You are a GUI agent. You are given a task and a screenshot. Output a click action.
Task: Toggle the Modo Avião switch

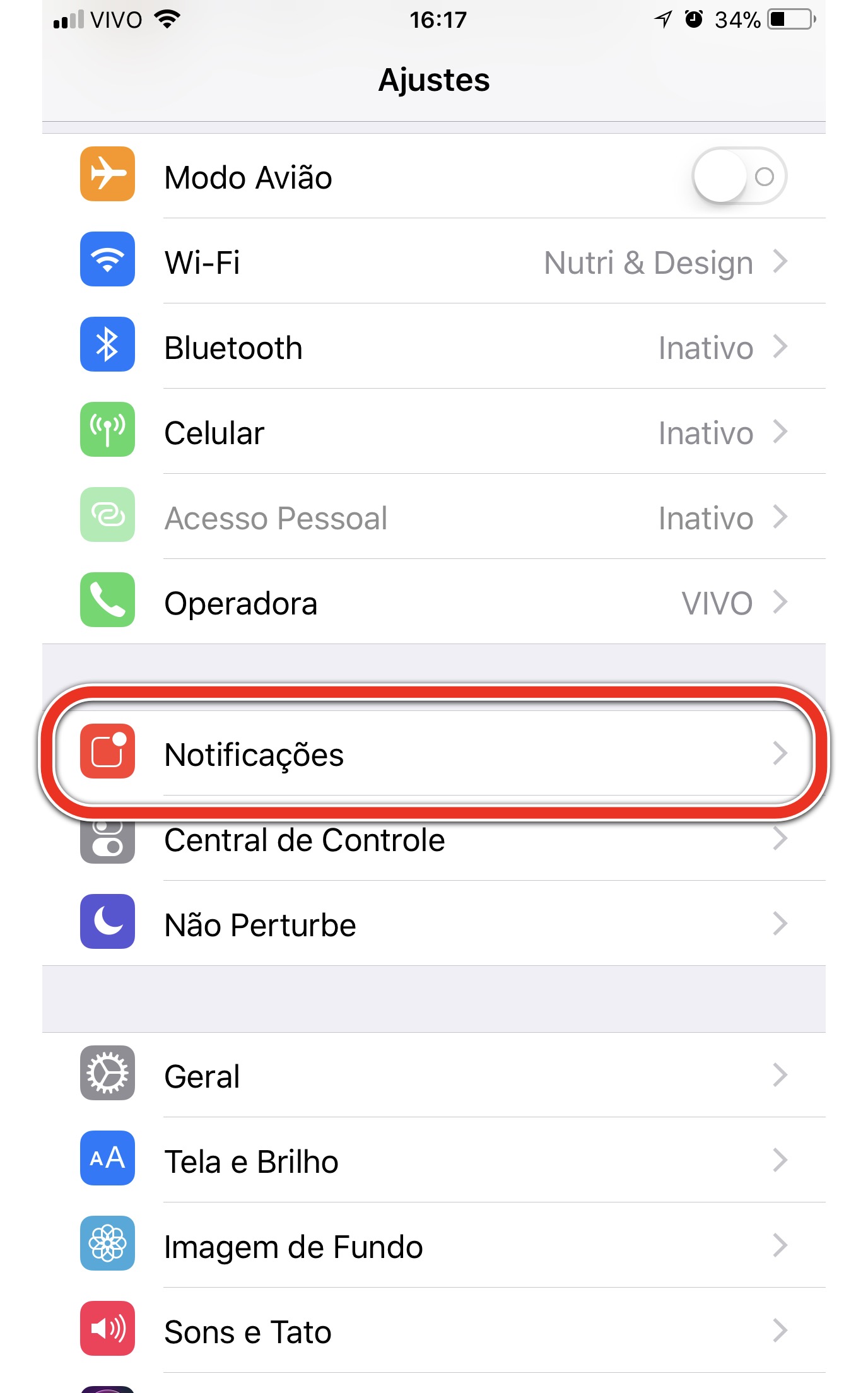coord(739,176)
